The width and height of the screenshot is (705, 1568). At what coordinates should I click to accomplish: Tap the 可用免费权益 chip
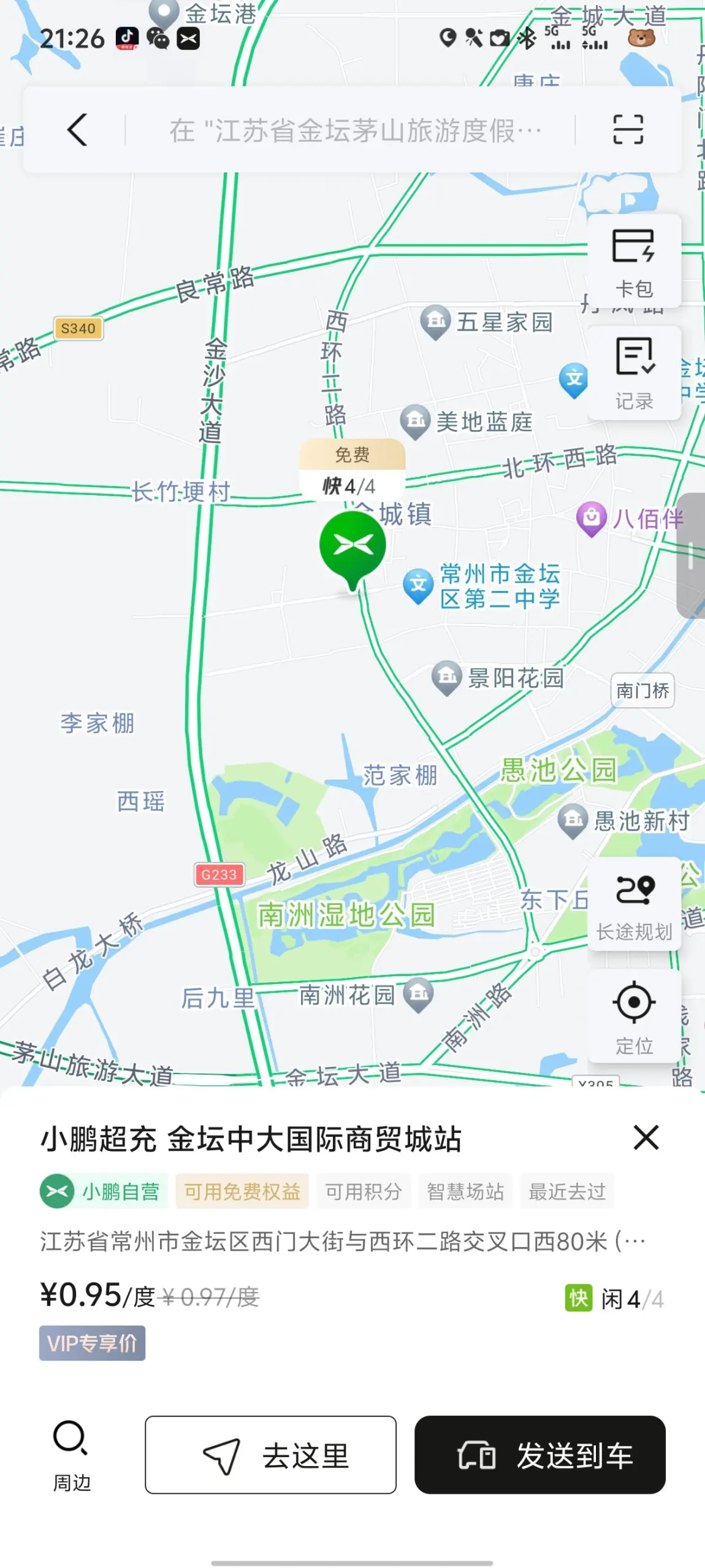tap(242, 1191)
